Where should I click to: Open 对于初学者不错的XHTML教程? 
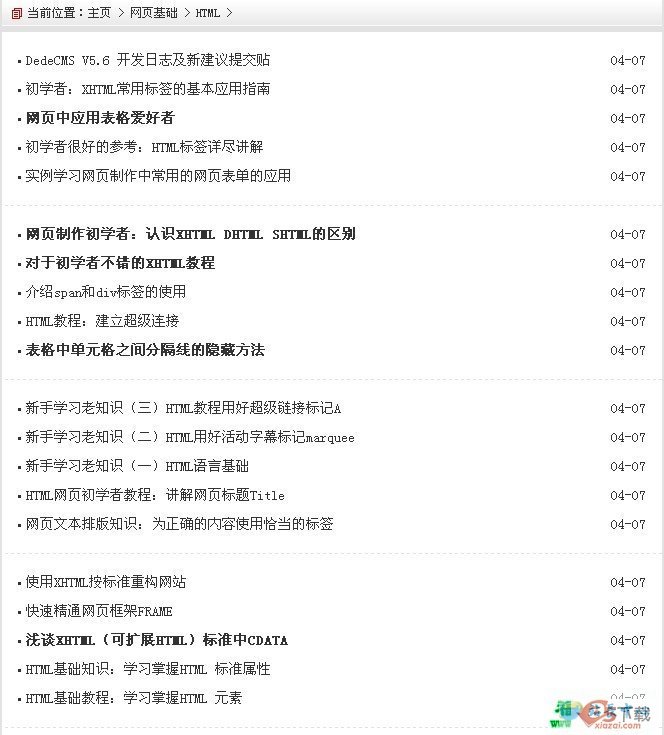point(120,263)
